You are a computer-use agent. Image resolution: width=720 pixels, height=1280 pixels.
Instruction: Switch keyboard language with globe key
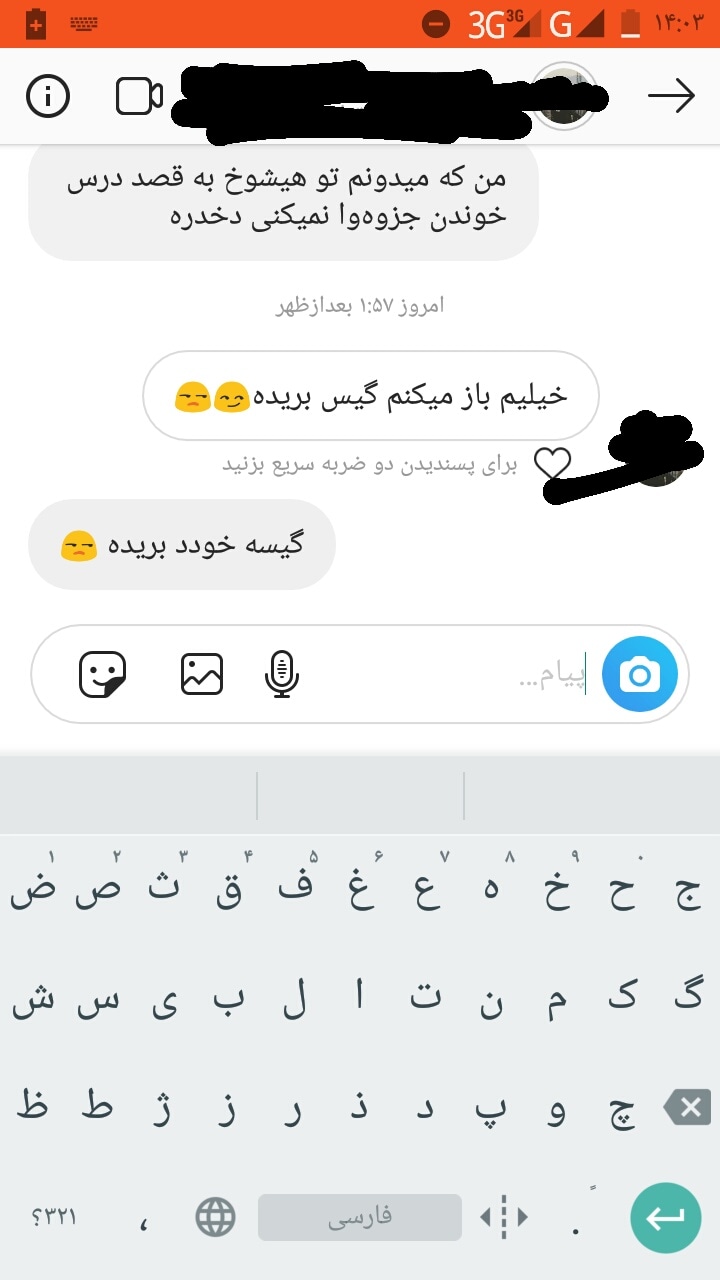(215, 1217)
